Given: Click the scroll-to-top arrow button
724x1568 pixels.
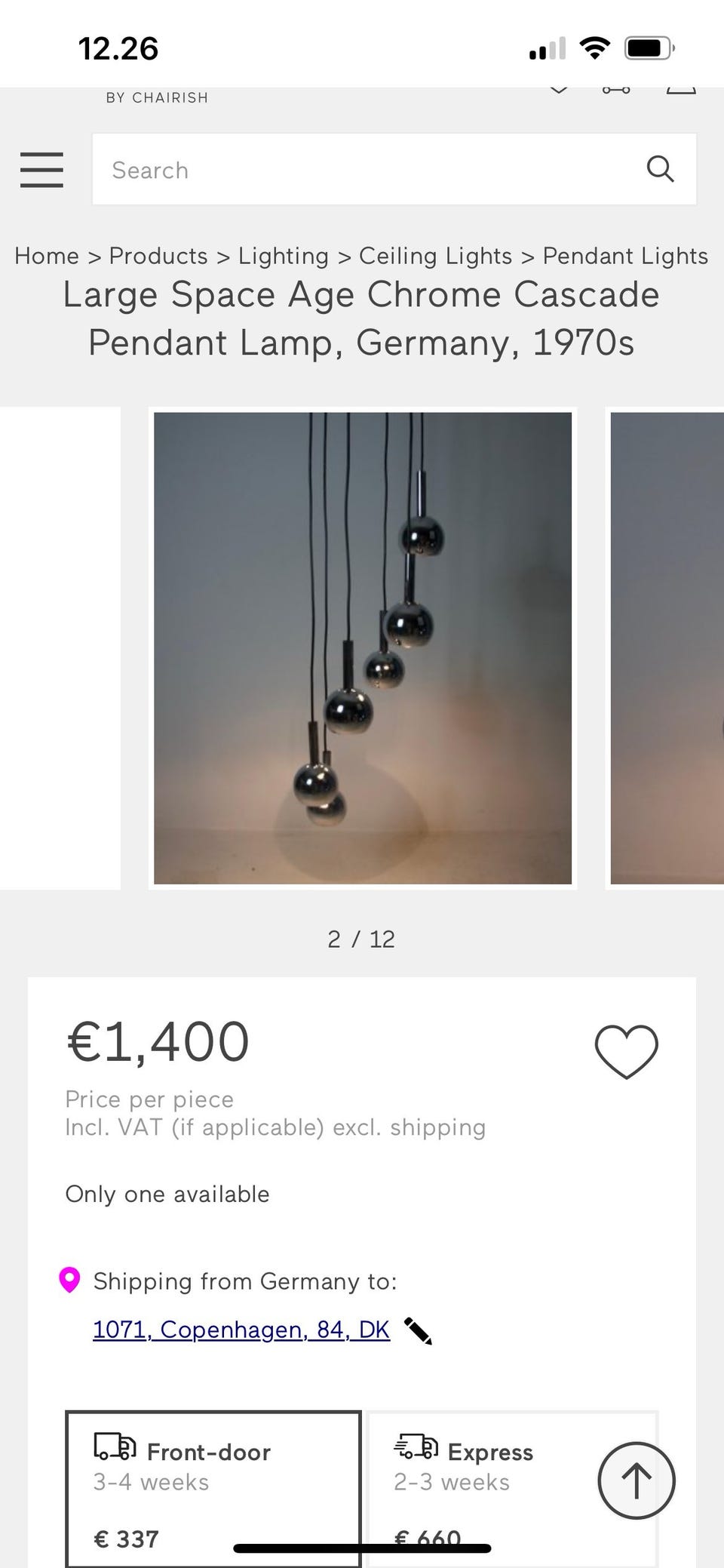Looking at the screenshot, I should coord(636,1480).
